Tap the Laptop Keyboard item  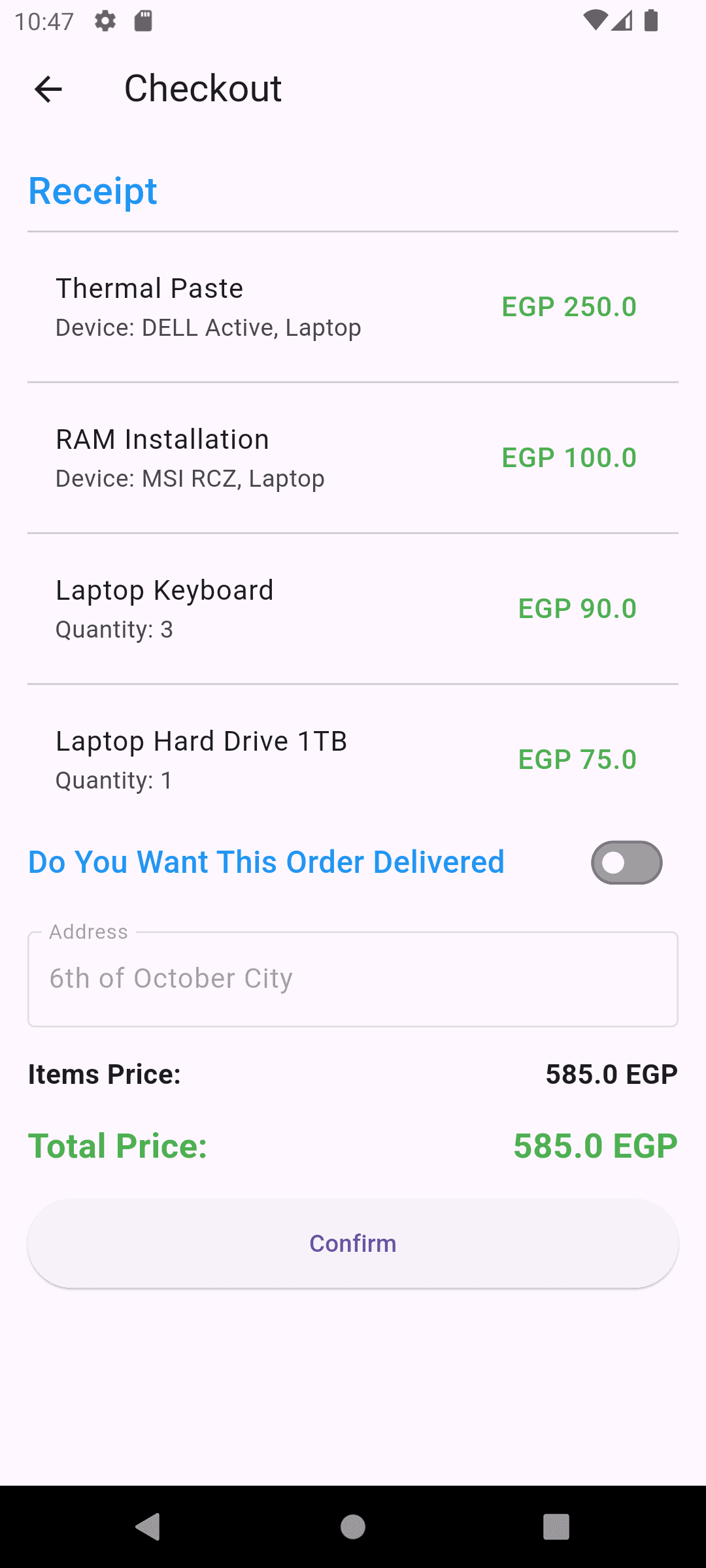tap(352, 608)
